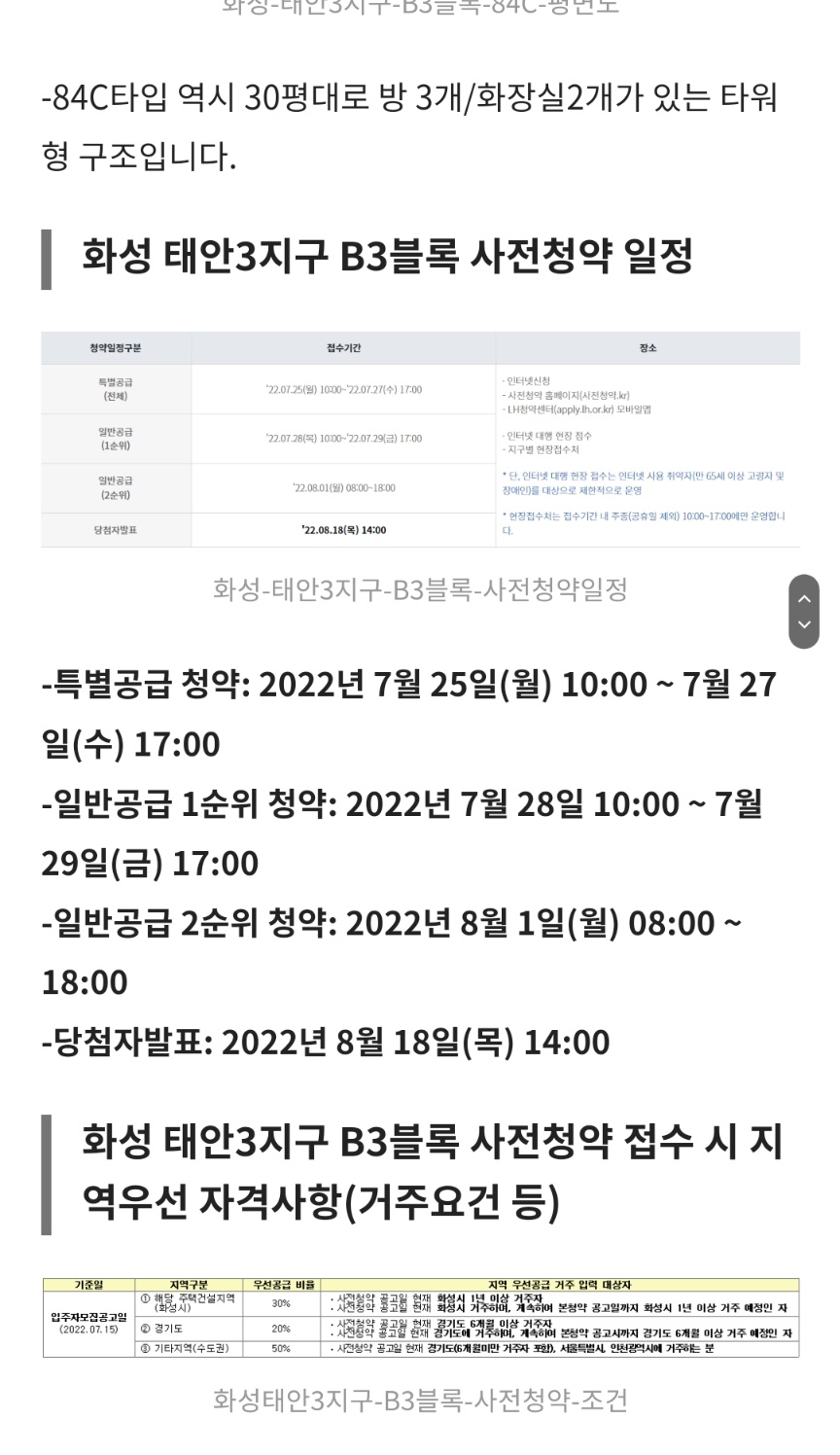Open the 지역우선 자격사항 conditions table image
The image size is (840, 1455).
tap(420, 1317)
